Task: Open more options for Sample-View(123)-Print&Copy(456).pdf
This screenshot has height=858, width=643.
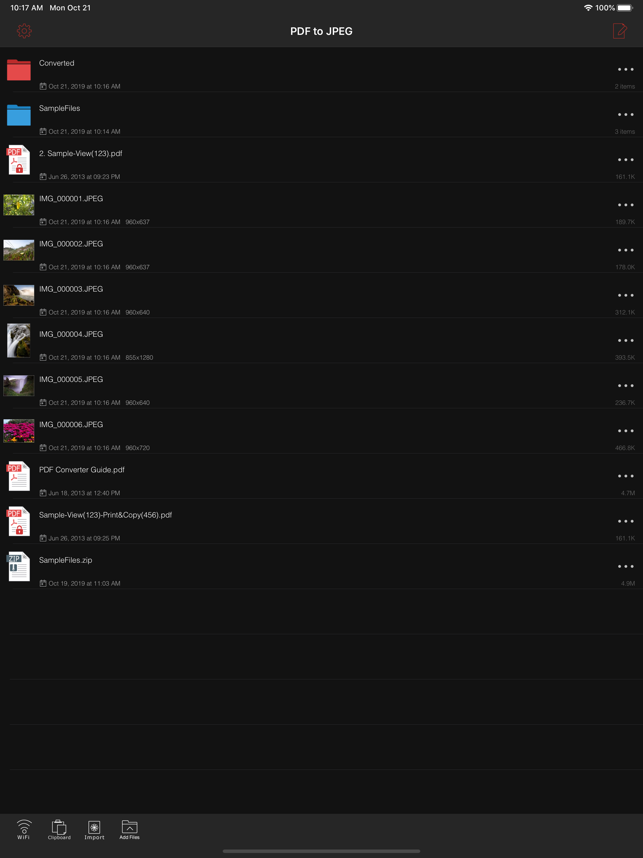Action: pyautogui.click(x=625, y=521)
